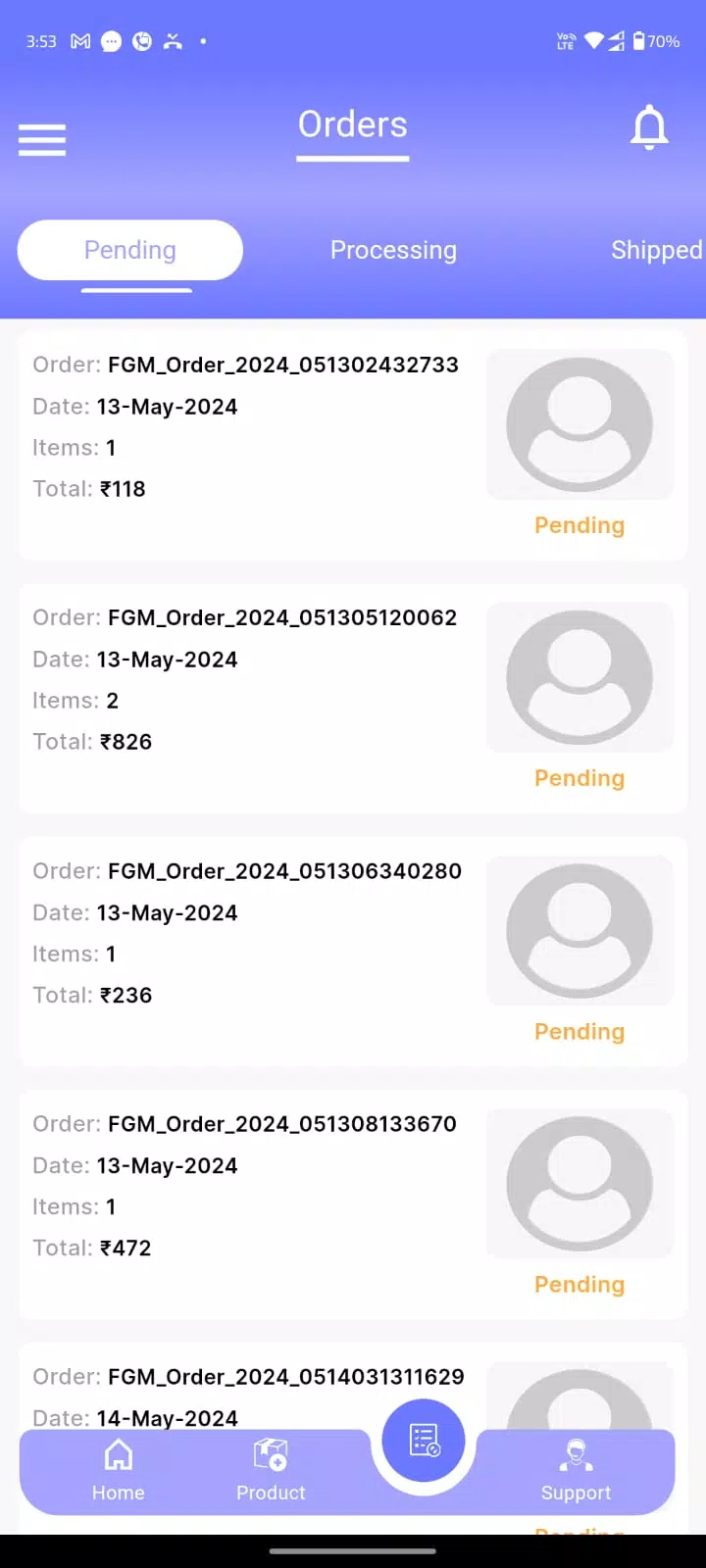Go to the Home tab
Image resolution: width=706 pixels, height=1568 pixels.
[x=119, y=1470]
